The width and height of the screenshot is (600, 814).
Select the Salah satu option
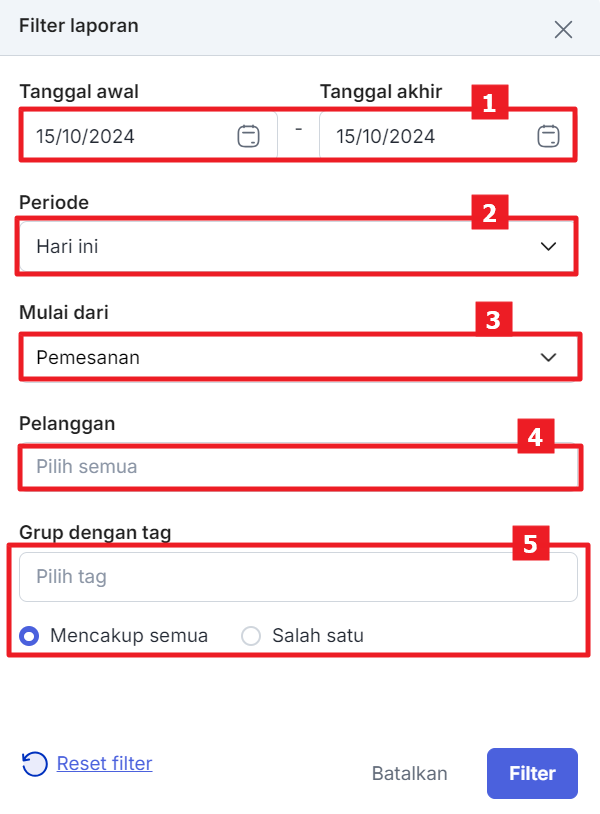(x=251, y=635)
